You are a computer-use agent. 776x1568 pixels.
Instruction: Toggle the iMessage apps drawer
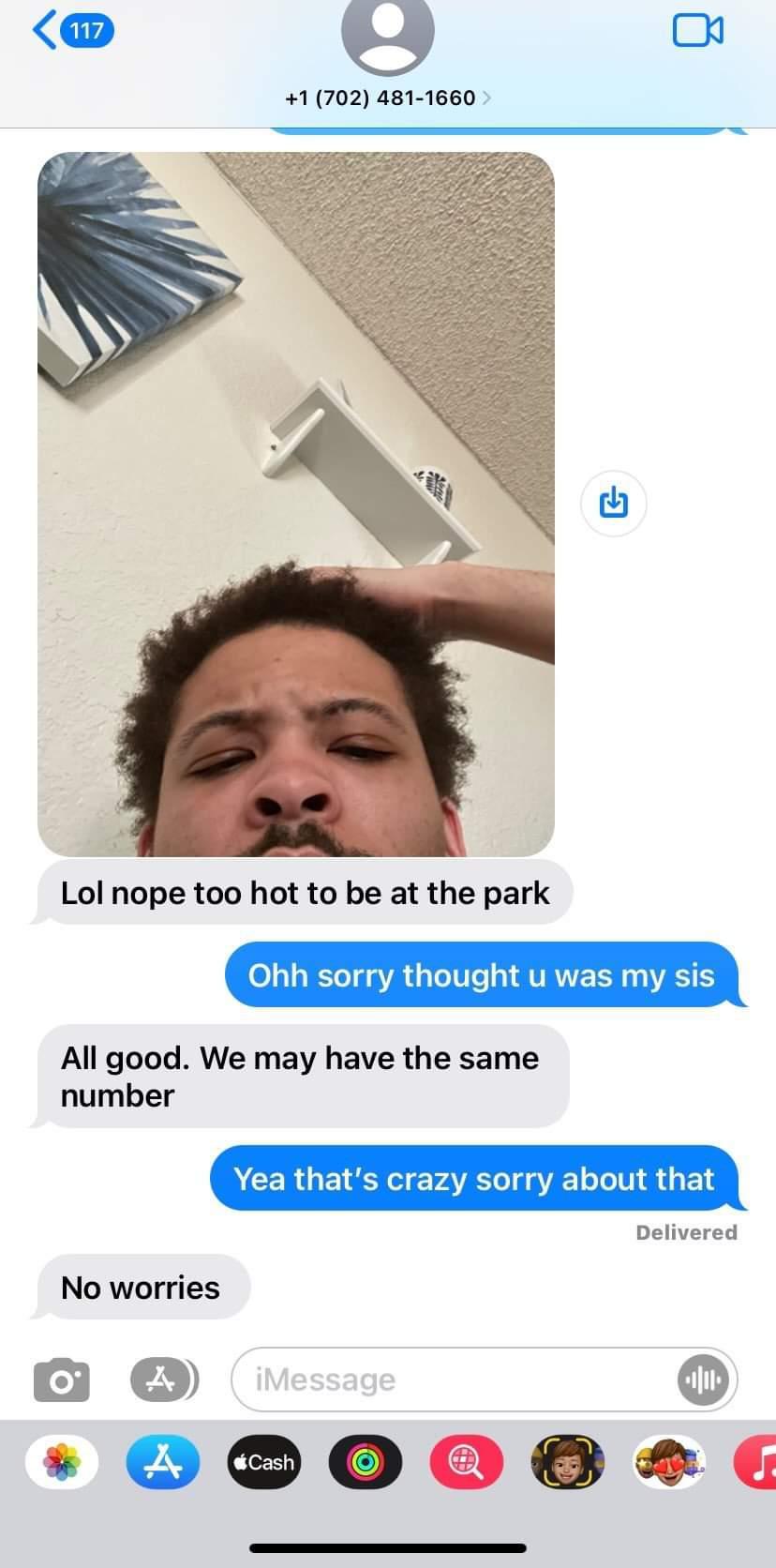coord(164,1380)
